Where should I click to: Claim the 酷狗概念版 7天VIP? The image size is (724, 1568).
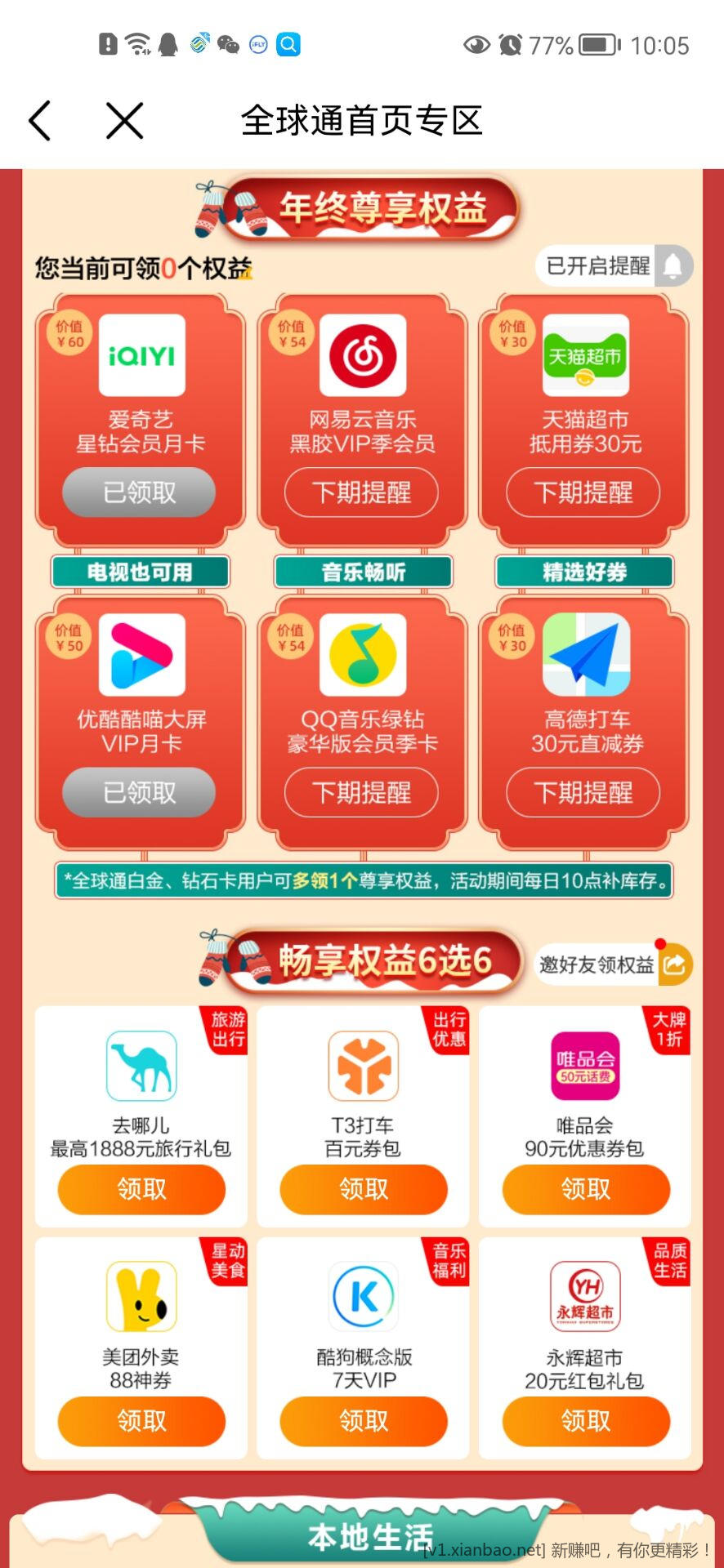(x=364, y=1421)
